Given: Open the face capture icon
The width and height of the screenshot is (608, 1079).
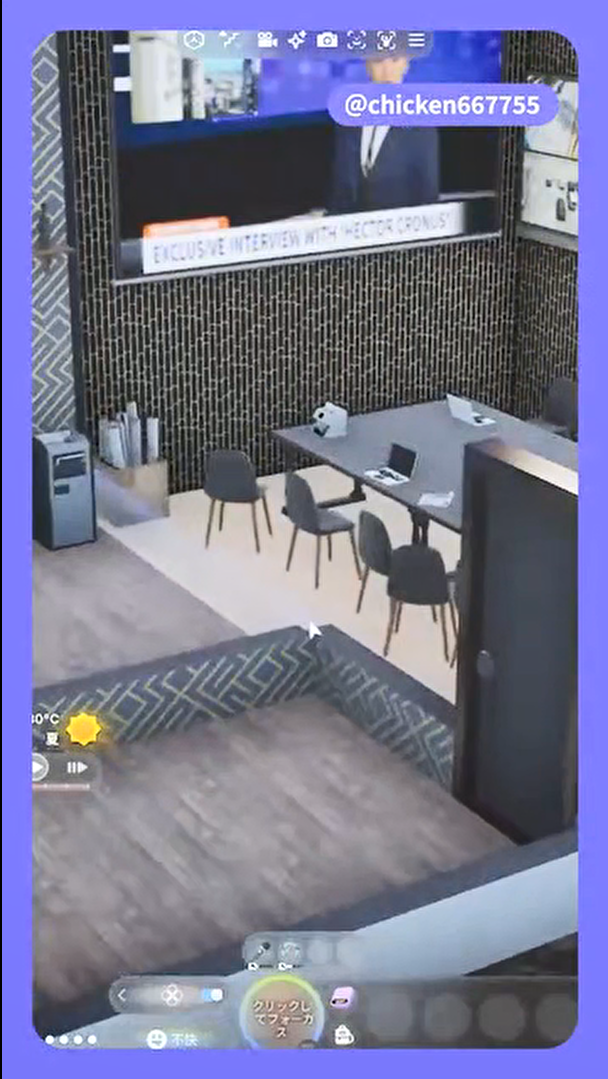Looking at the screenshot, I should (x=356, y=40).
